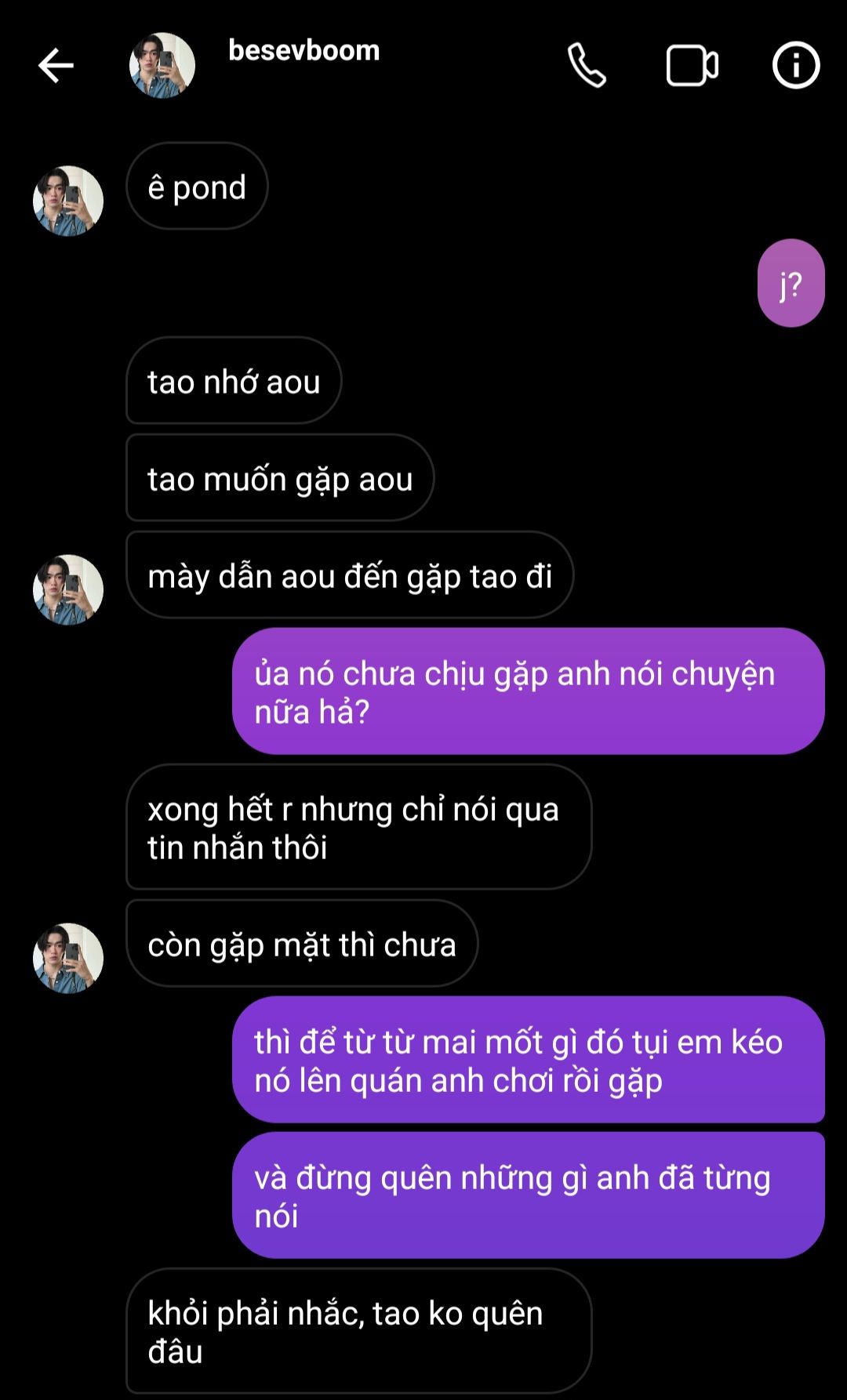View the header profile picture of besevboom

pos(162,65)
